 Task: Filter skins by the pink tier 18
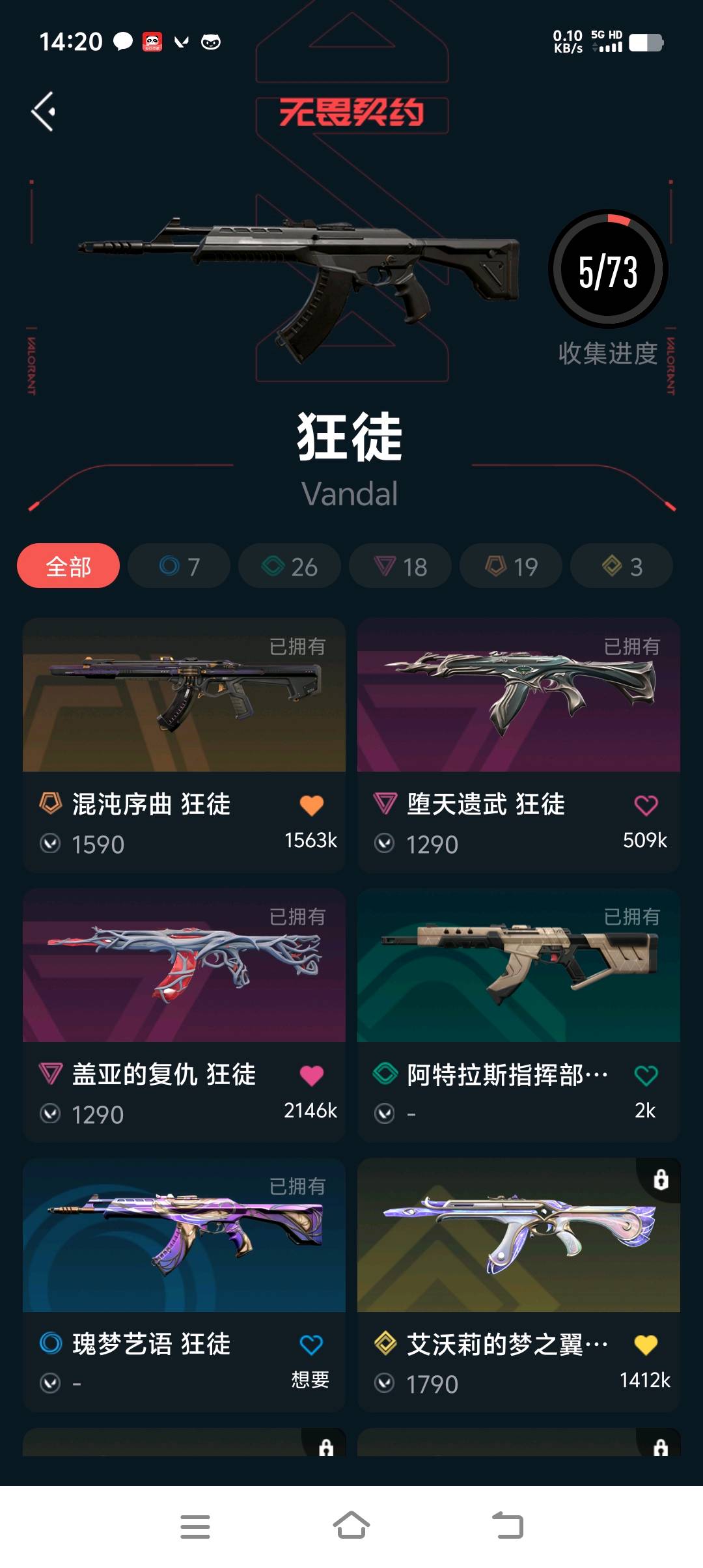point(400,566)
